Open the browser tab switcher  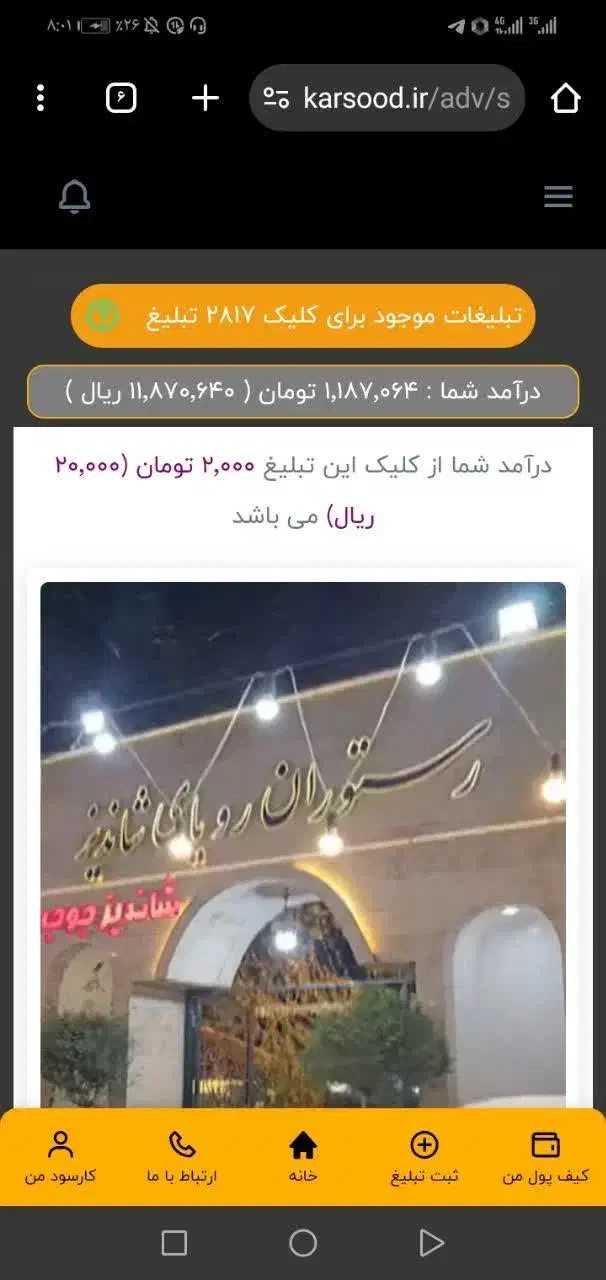pos(121,98)
